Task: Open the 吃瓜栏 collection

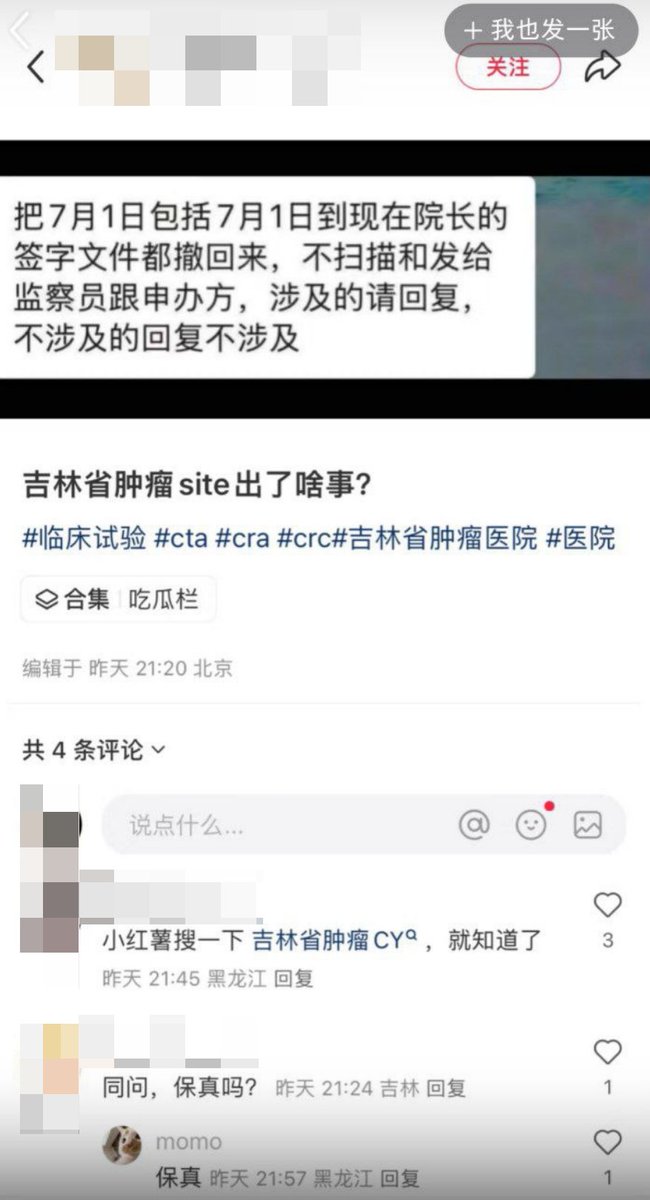Action: (118, 599)
